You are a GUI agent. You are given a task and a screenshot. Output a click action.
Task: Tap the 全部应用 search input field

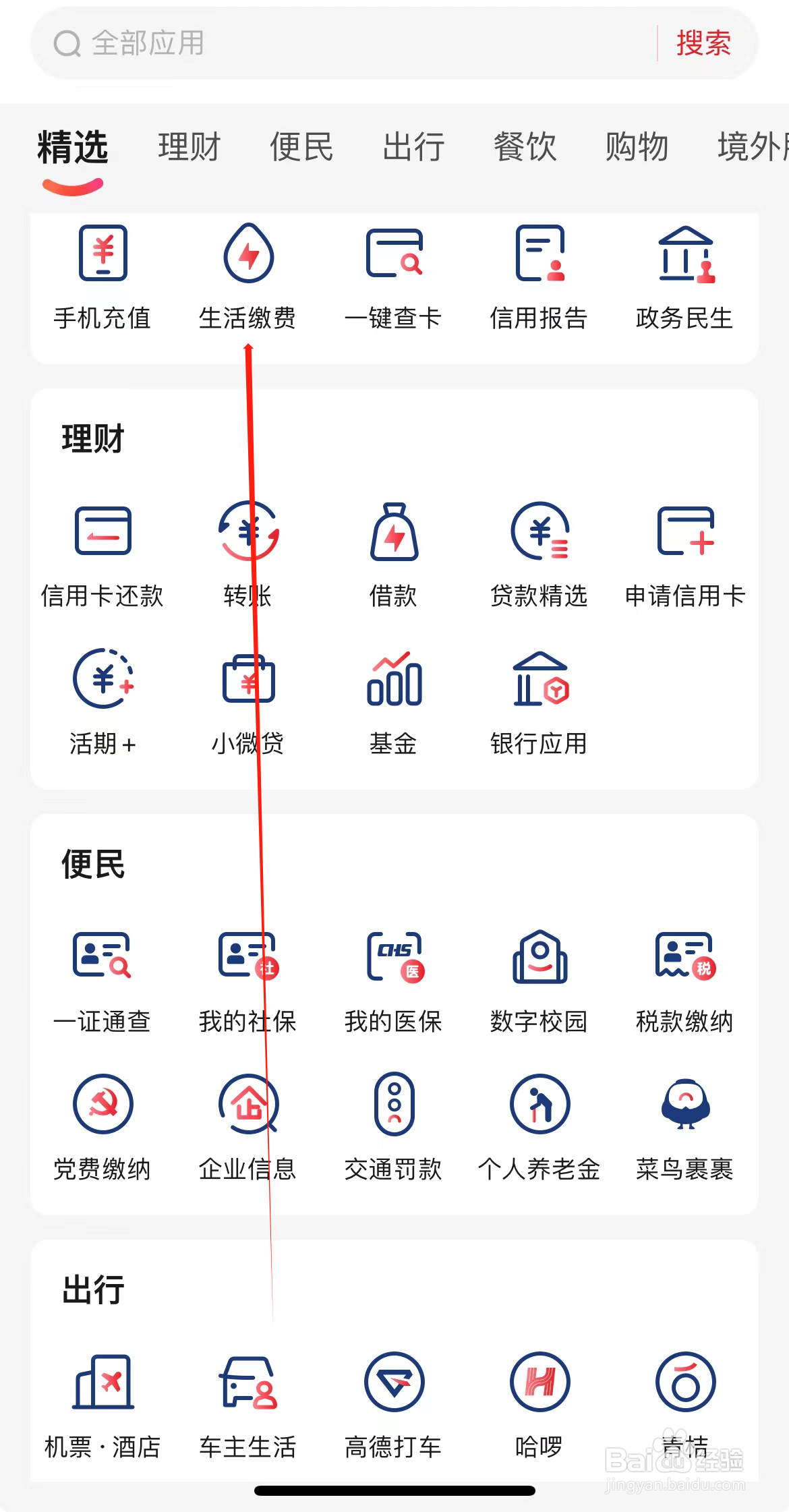270,42
